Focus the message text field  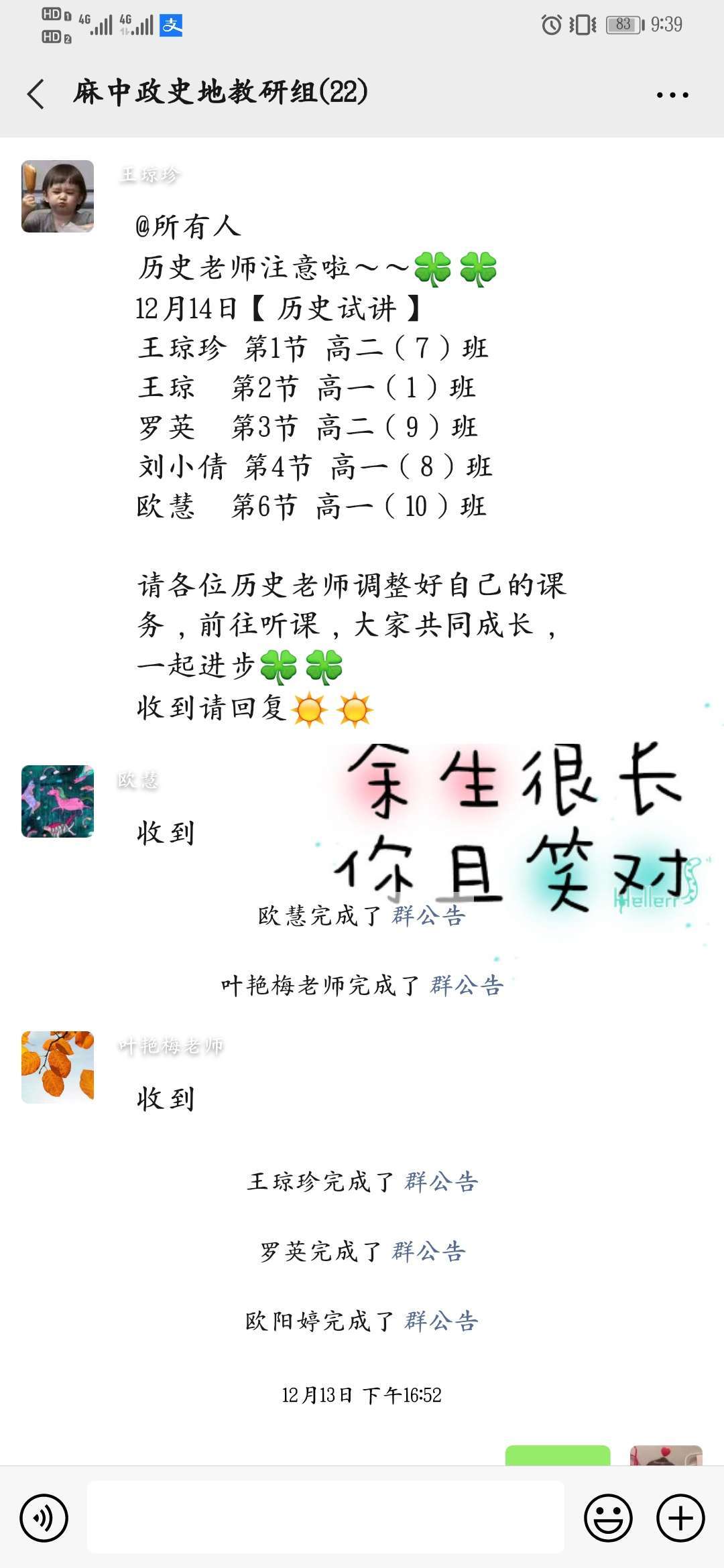pyautogui.click(x=325, y=1518)
